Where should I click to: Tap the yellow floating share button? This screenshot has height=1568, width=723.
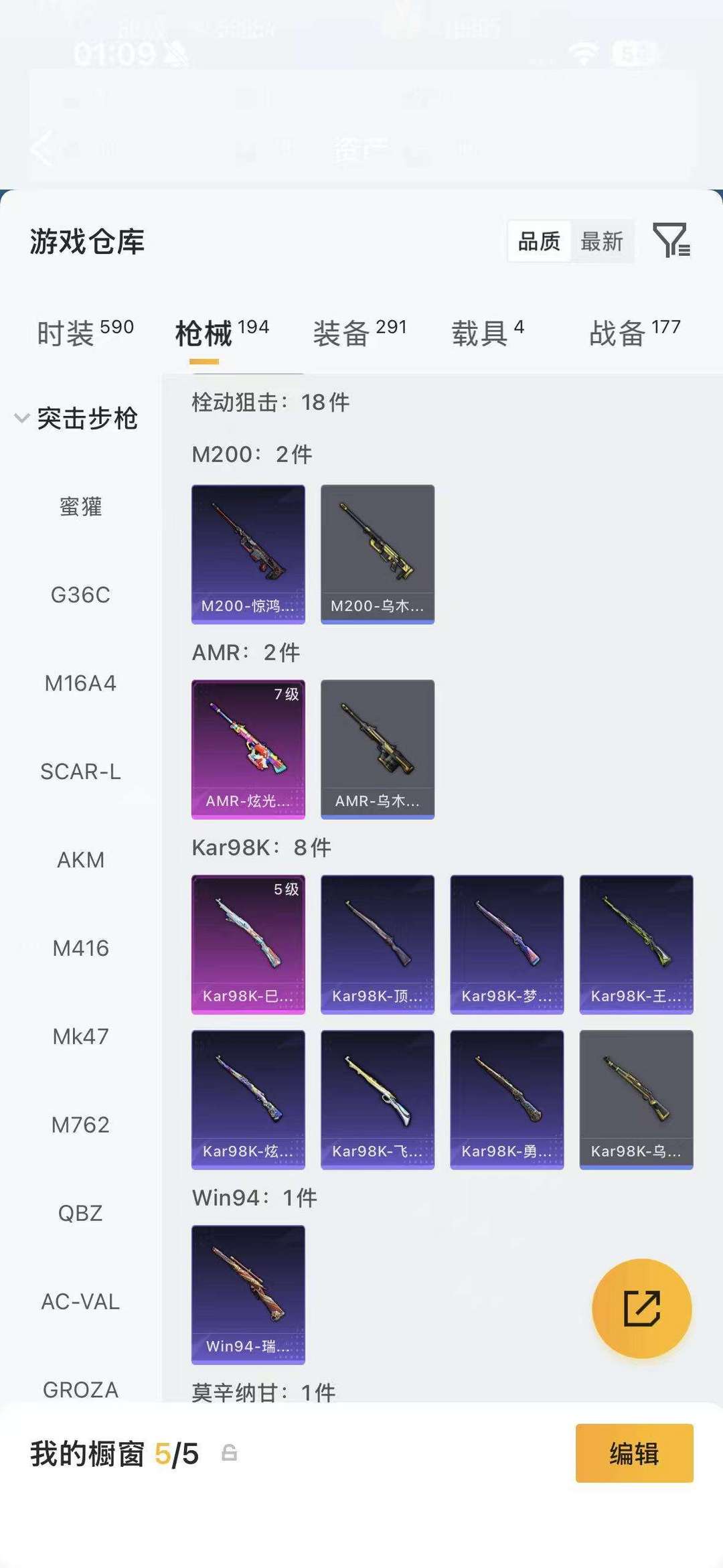642,1308
